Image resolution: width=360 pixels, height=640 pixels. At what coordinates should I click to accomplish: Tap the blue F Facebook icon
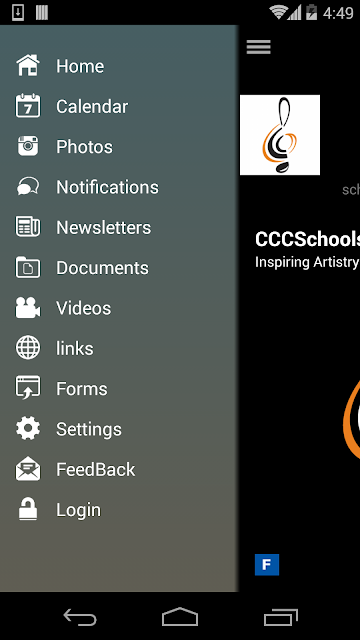(x=267, y=565)
